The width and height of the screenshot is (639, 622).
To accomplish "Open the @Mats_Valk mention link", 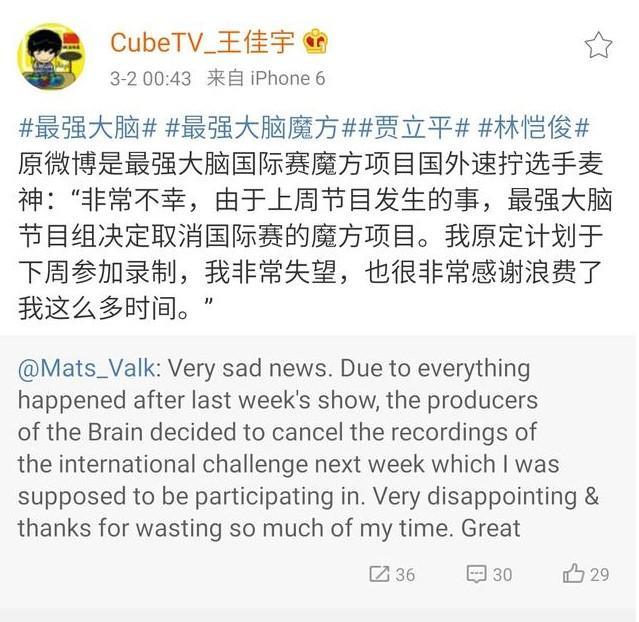I will click(x=88, y=368).
